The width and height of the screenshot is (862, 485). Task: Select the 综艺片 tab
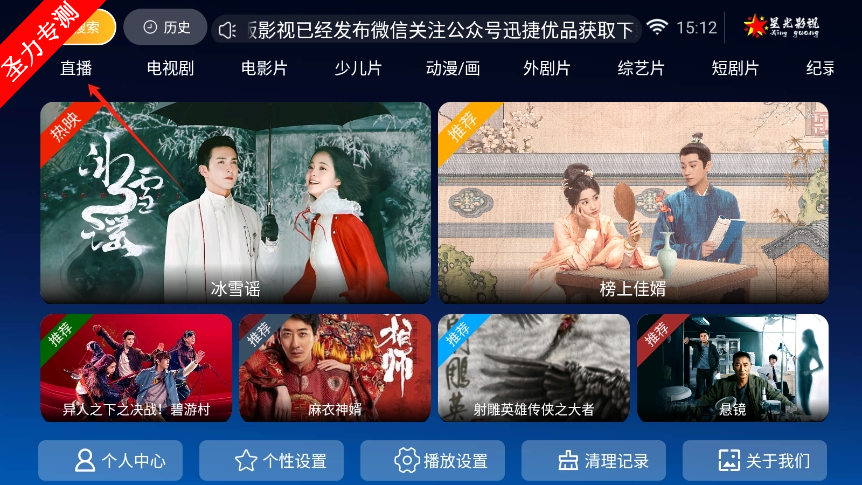coord(641,69)
